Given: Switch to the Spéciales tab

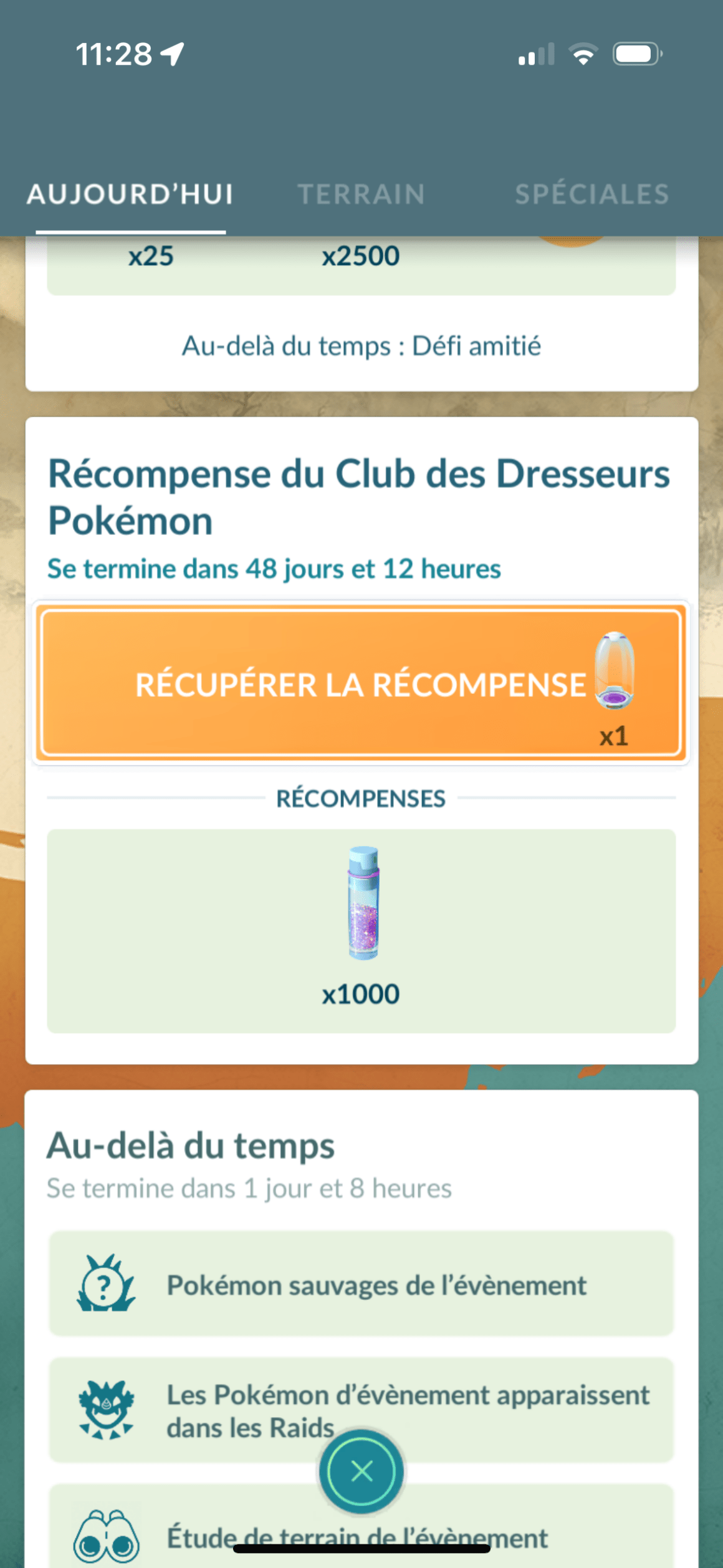Looking at the screenshot, I should click(591, 194).
